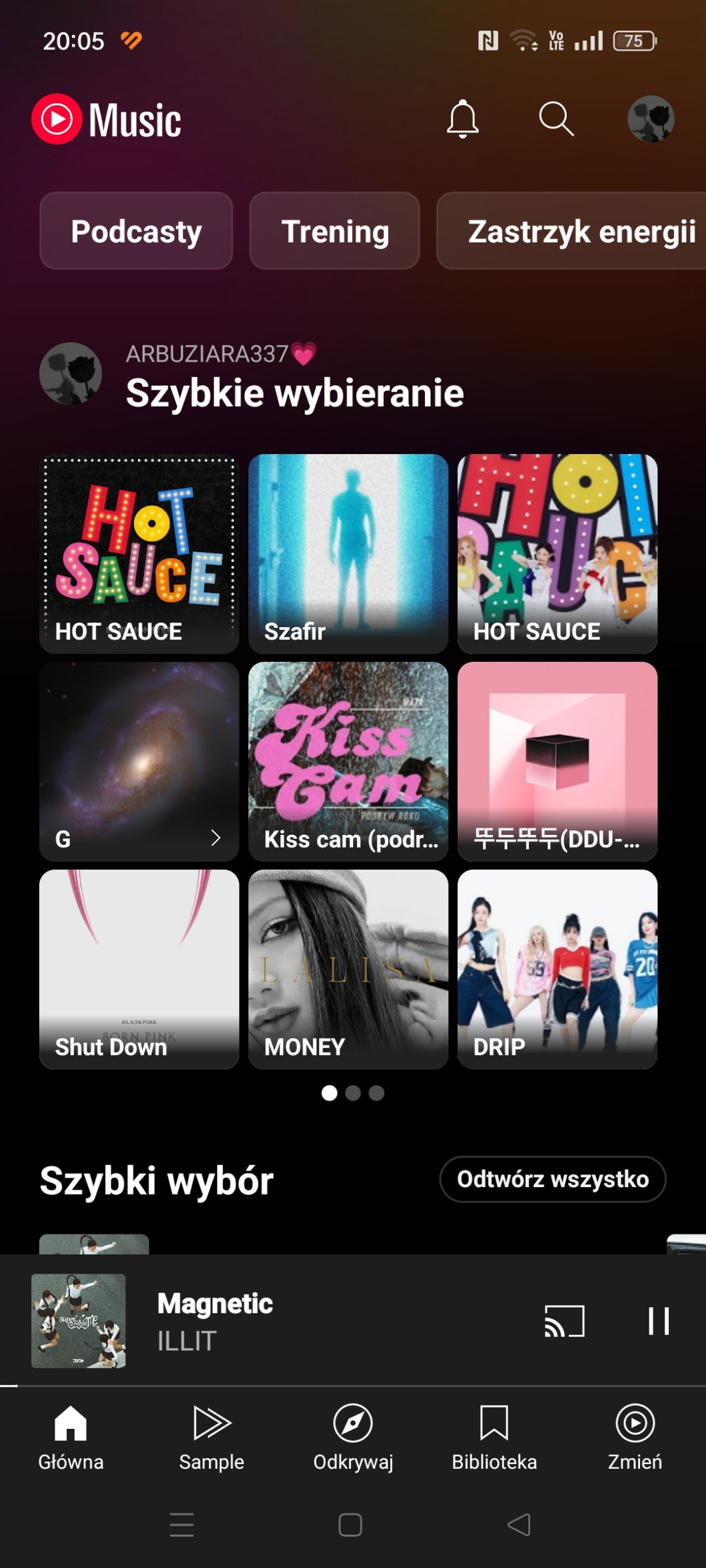Pause the Magnetic track
Image resolution: width=706 pixels, height=1568 pixels.
[658, 1321]
